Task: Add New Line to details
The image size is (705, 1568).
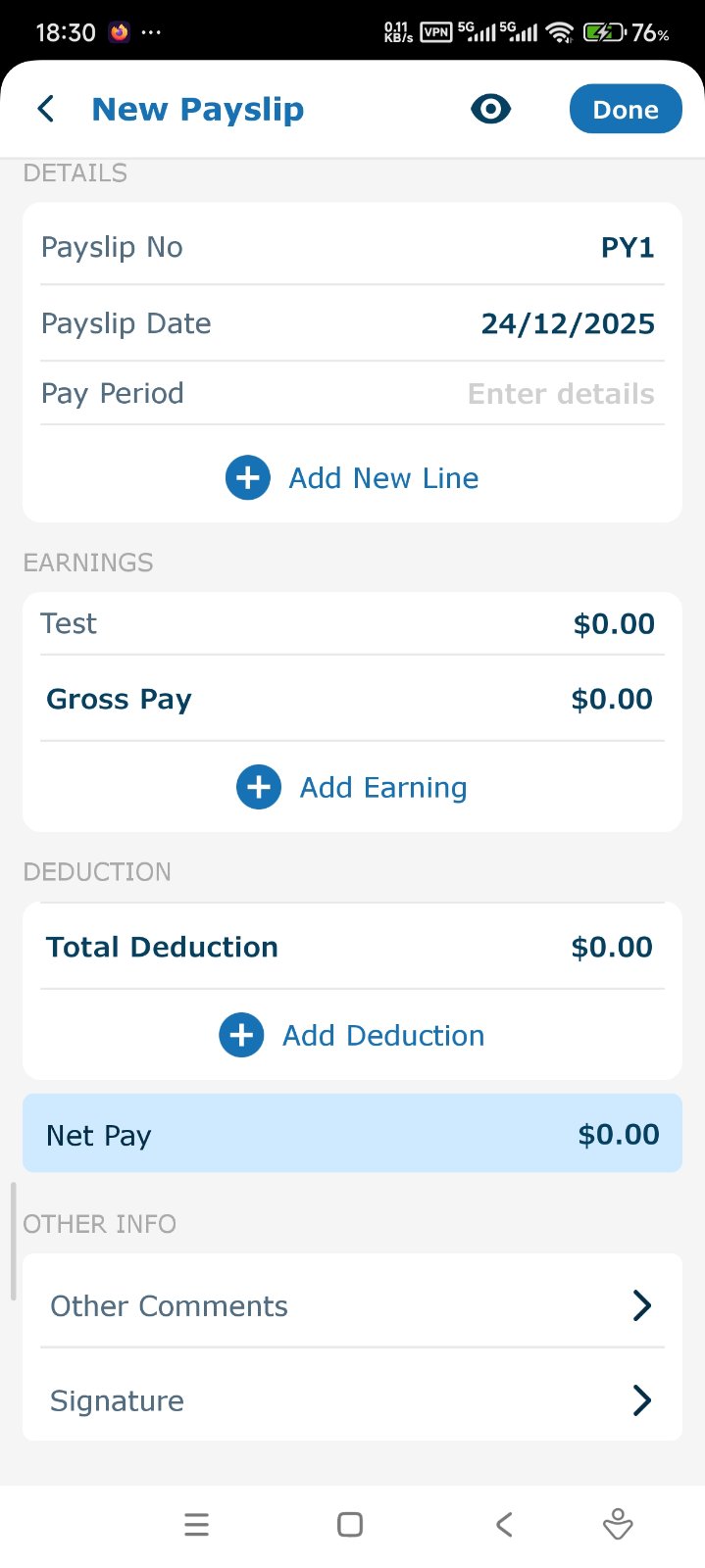Action: tap(352, 478)
